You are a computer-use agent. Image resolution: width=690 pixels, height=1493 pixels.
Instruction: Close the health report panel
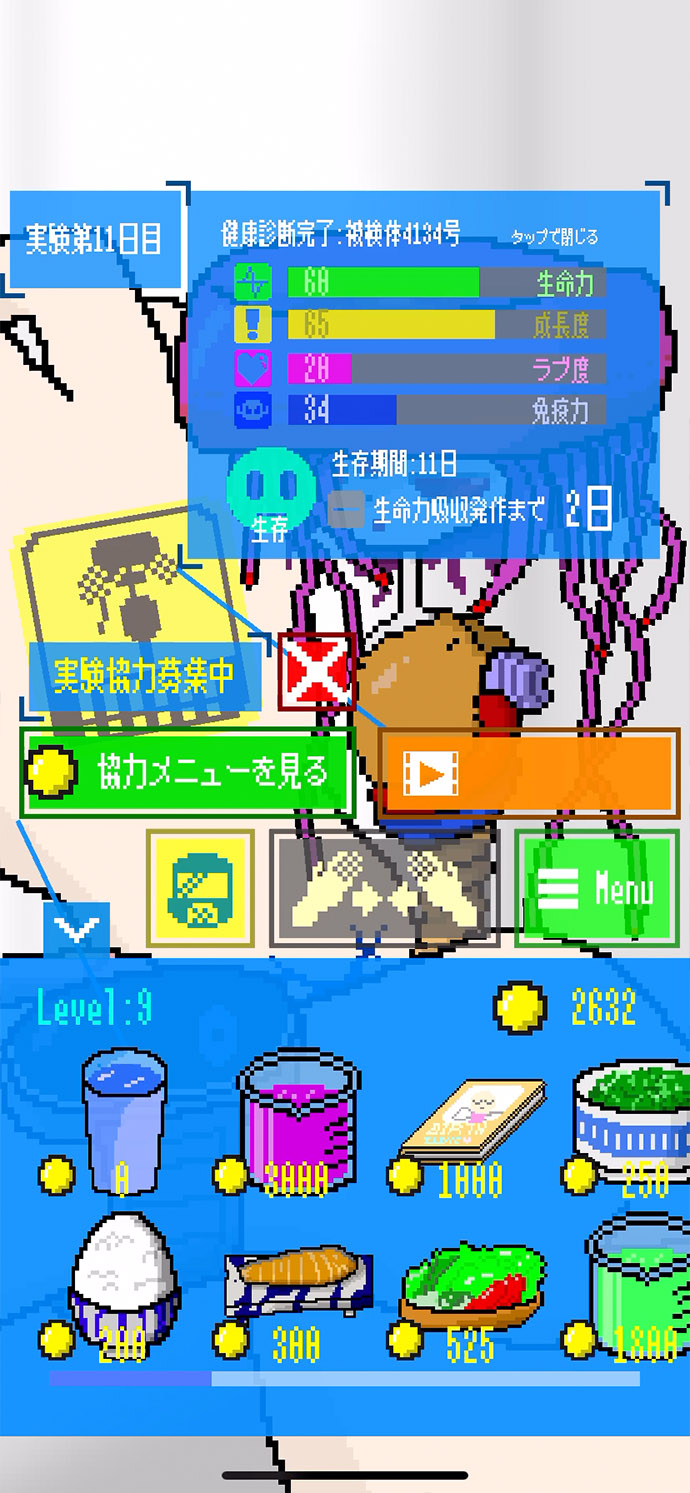(554, 237)
